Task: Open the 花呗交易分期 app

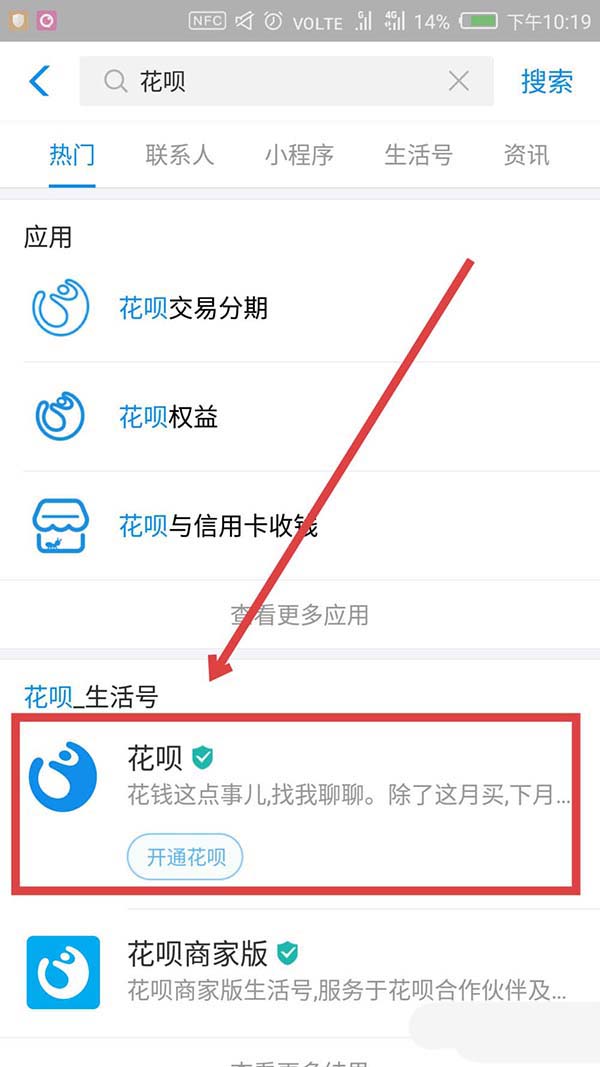Action: click(194, 308)
